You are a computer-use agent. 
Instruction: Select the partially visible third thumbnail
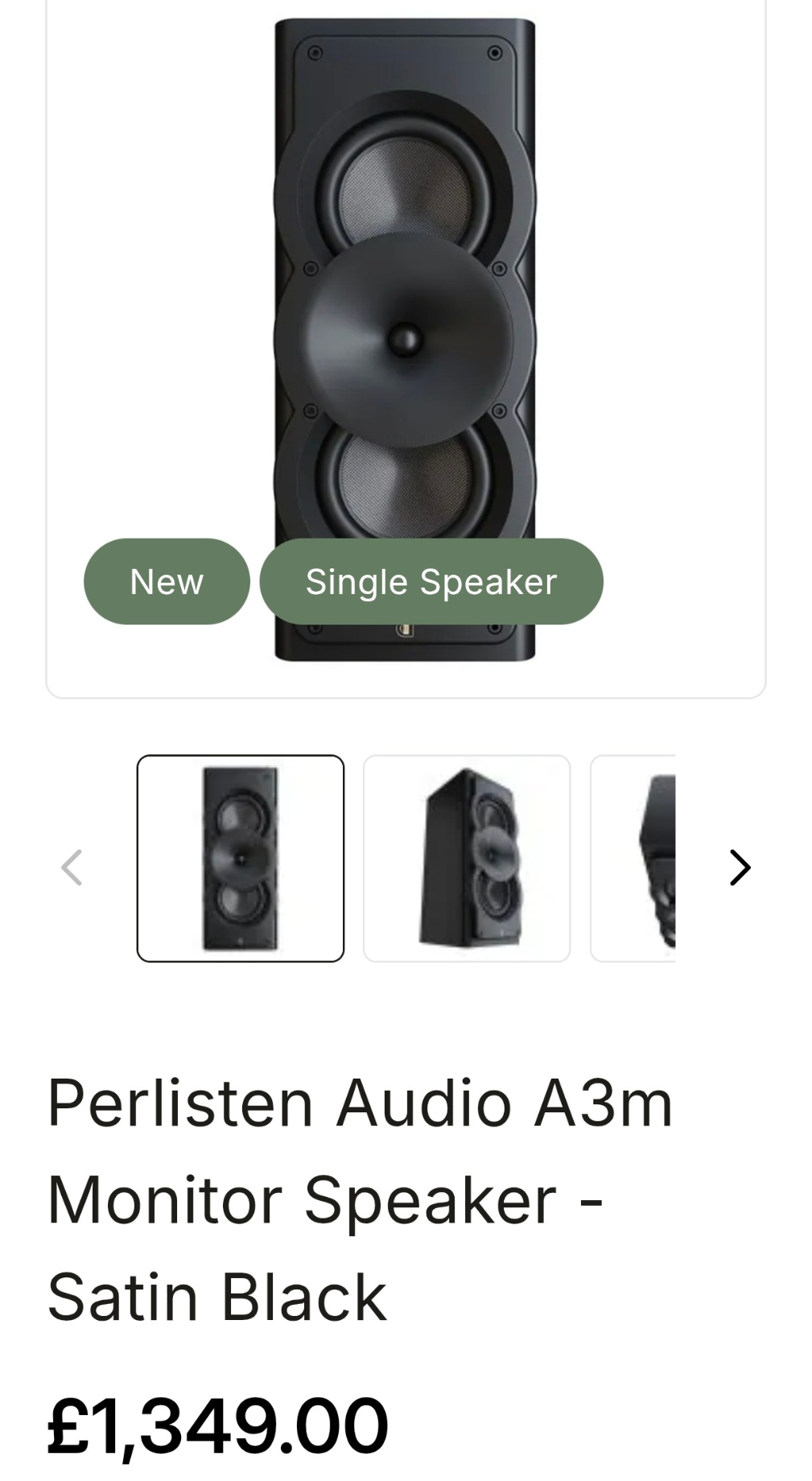(633, 858)
